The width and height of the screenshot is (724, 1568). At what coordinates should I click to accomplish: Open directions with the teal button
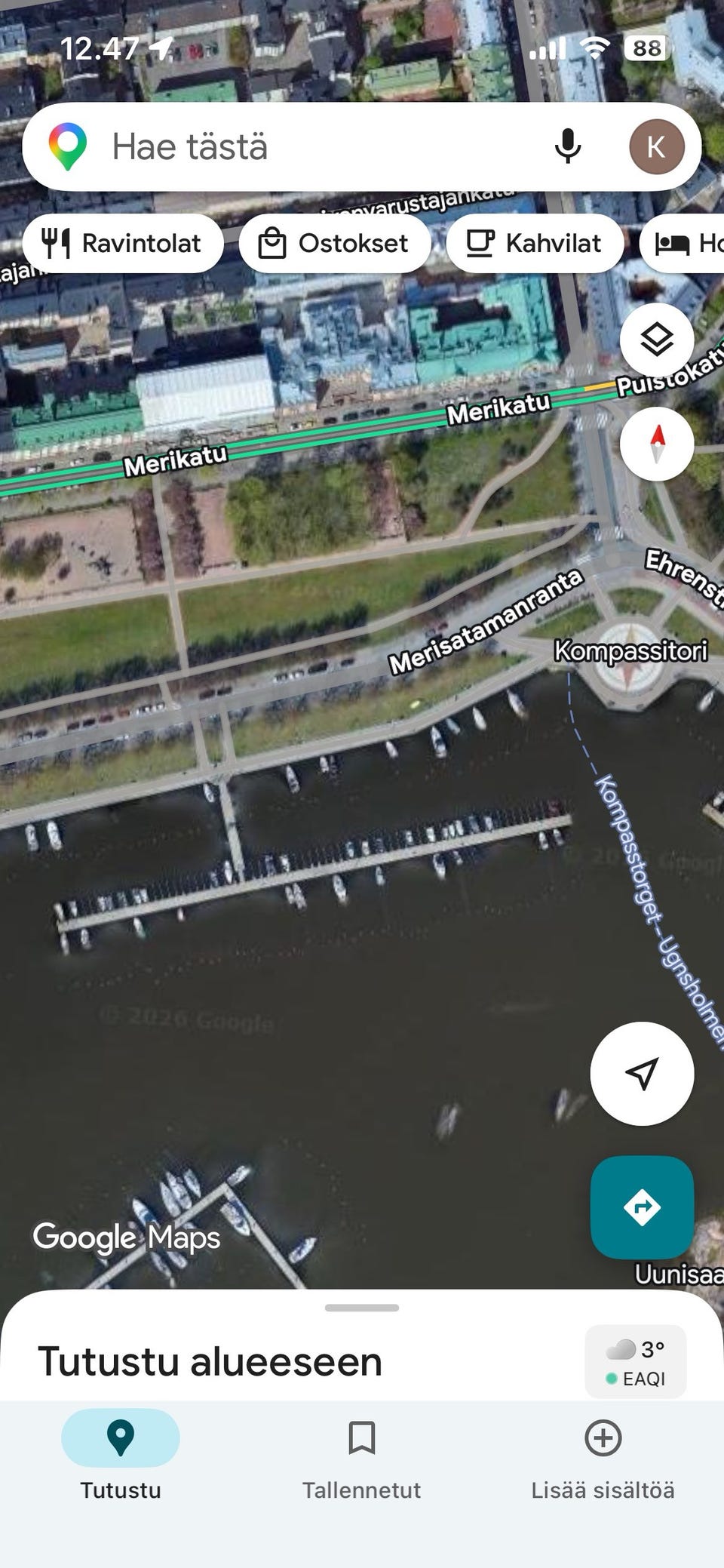tap(642, 1207)
